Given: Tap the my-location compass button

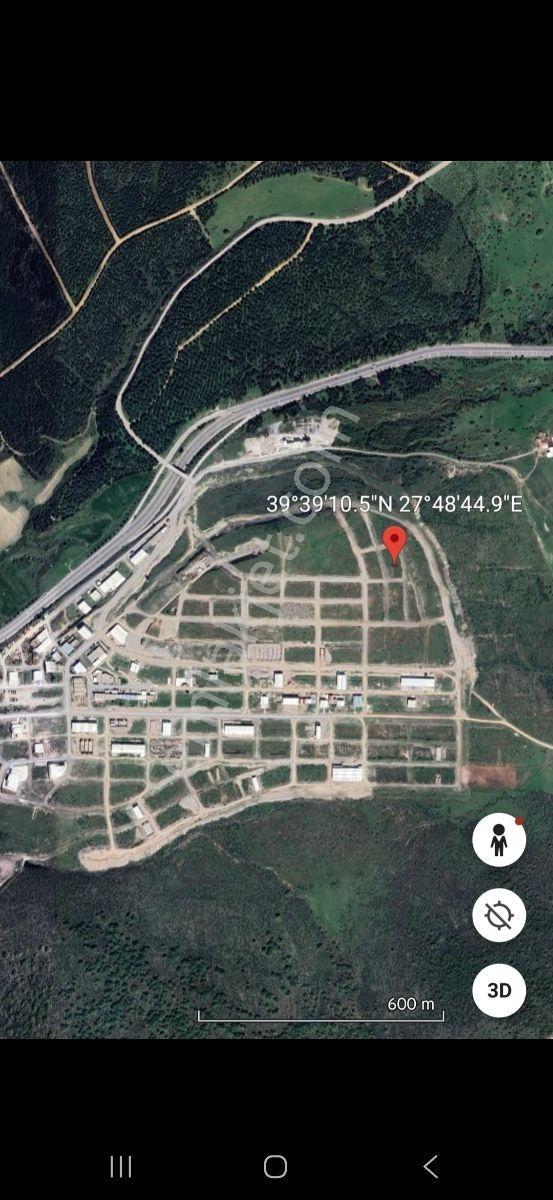Looking at the screenshot, I should tap(499, 914).
